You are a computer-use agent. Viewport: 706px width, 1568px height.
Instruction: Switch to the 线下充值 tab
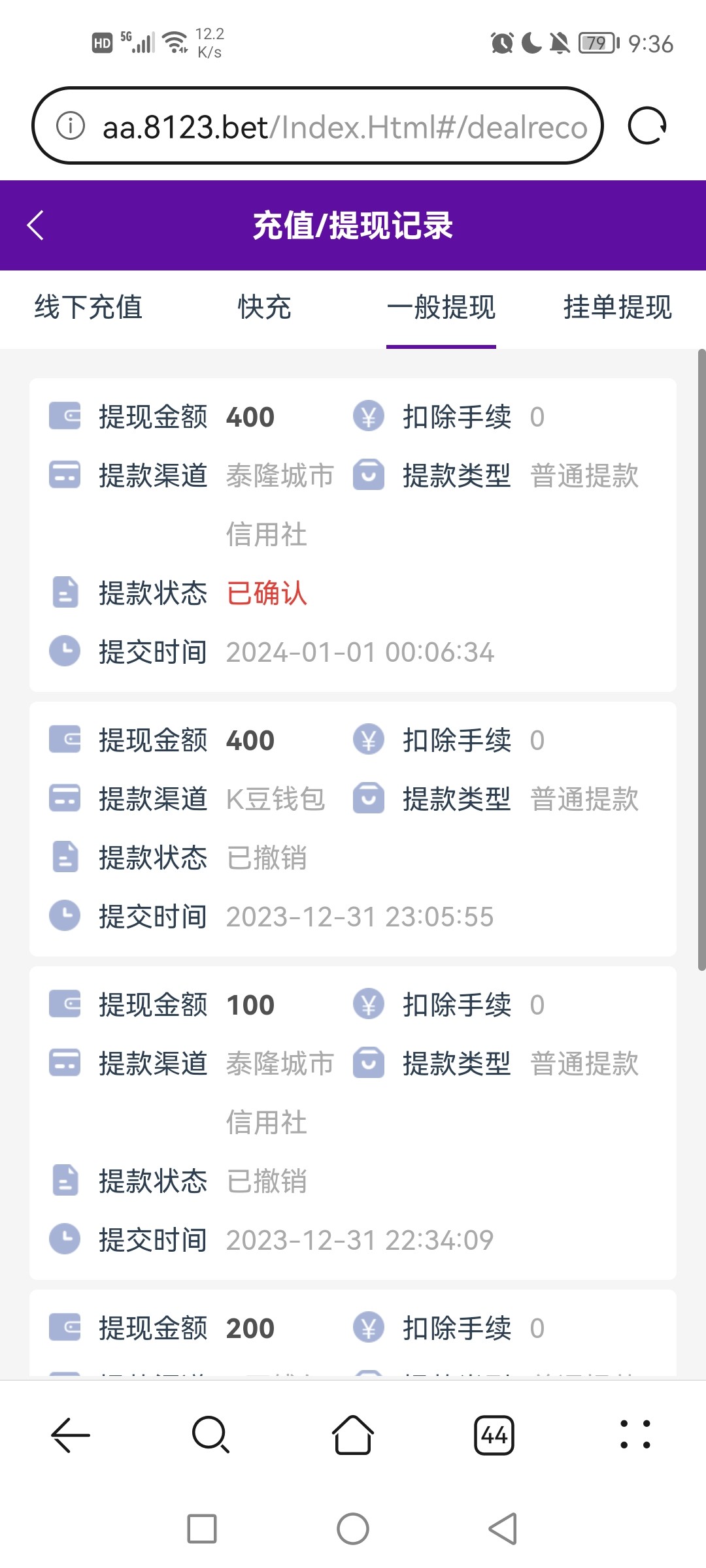(x=88, y=309)
